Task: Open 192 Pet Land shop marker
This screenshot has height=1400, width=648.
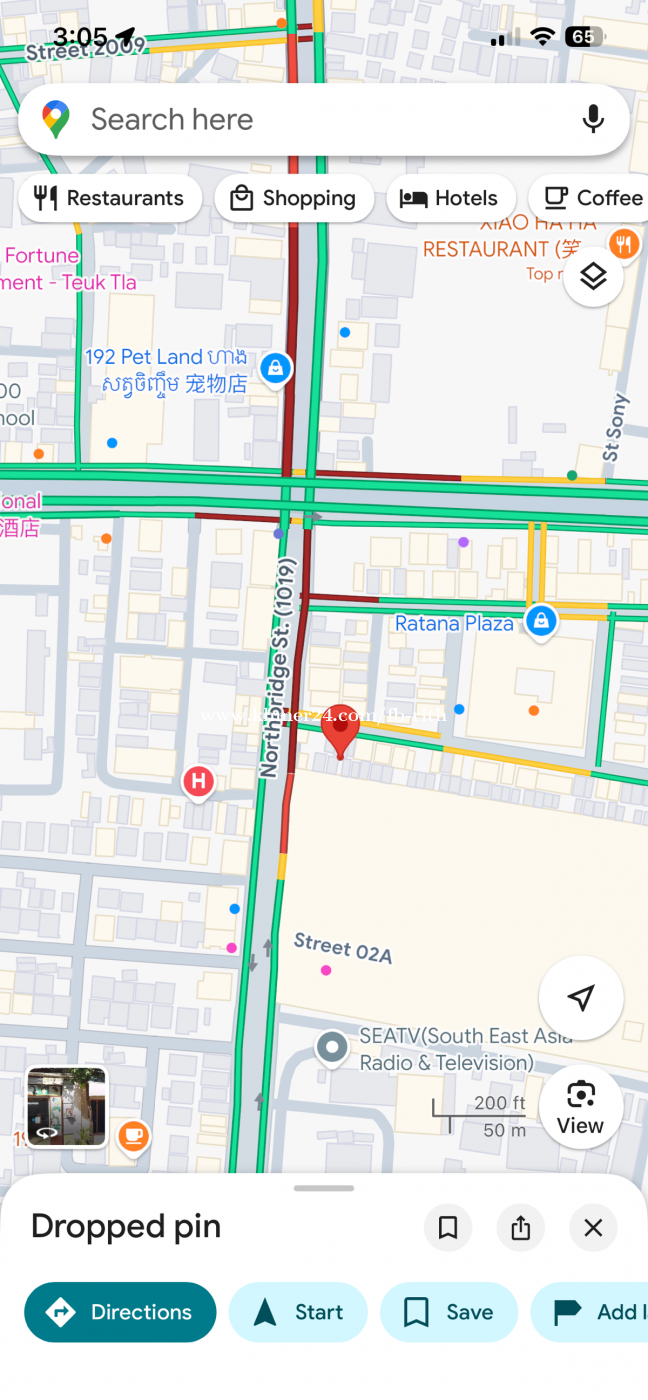Action: tap(275, 369)
